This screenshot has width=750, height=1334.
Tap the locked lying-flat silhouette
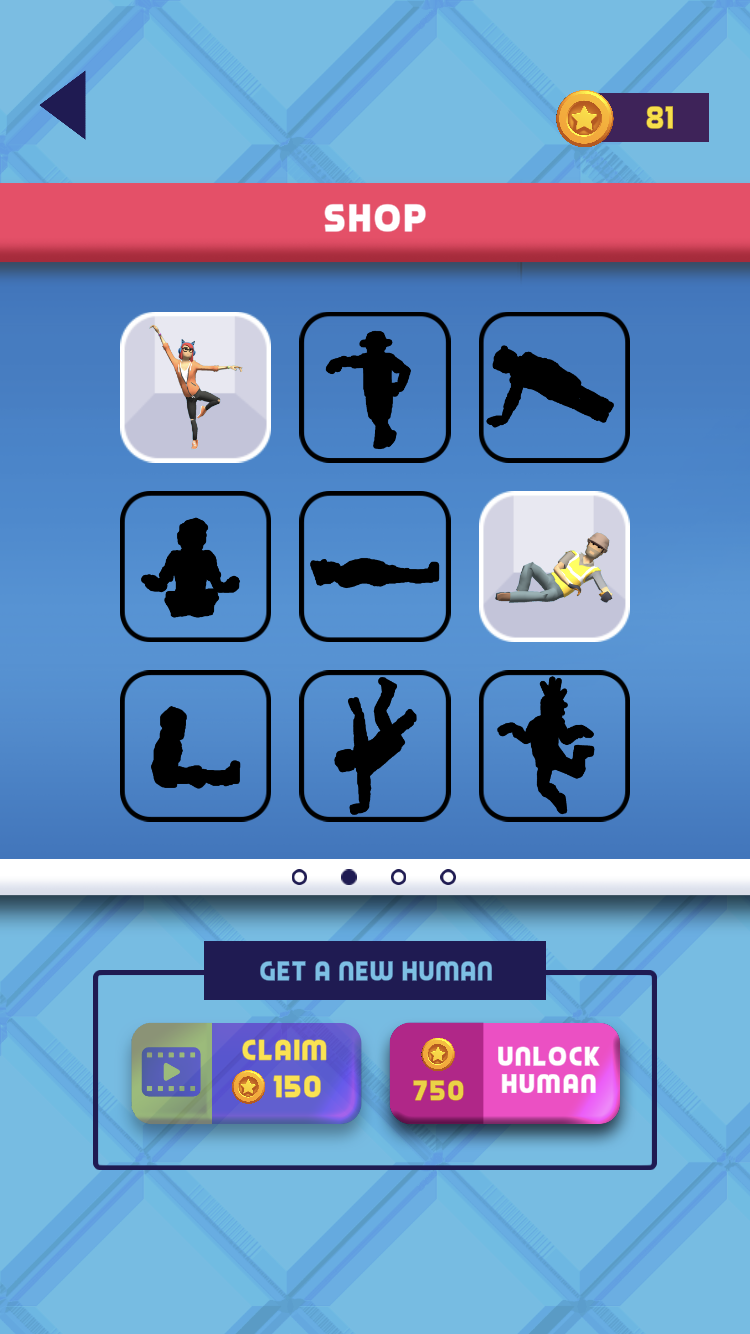point(375,566)
